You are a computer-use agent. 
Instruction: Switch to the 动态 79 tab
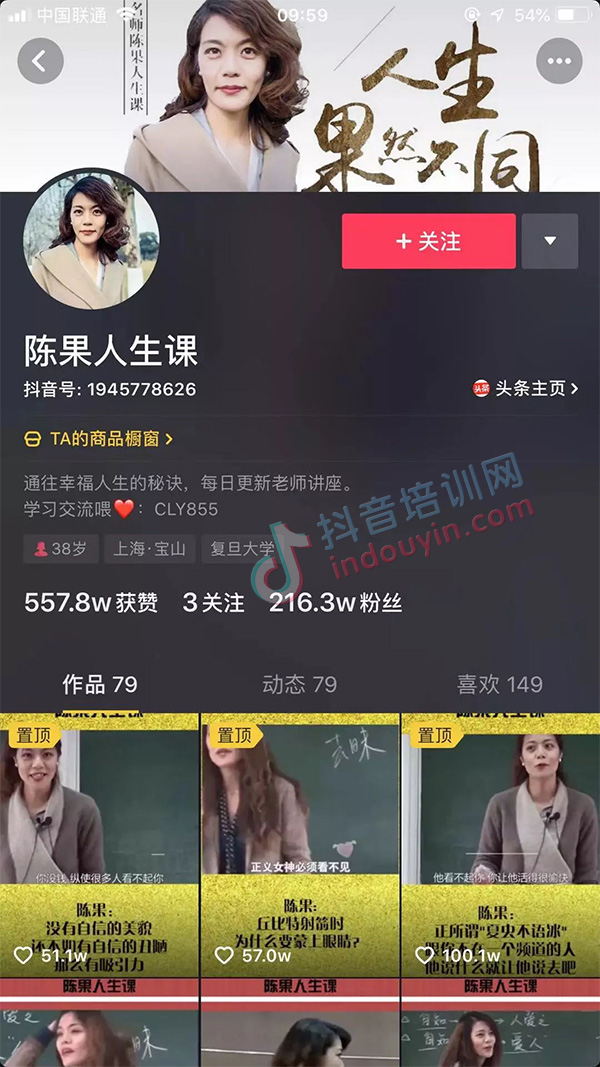click(x=299, y=684)
